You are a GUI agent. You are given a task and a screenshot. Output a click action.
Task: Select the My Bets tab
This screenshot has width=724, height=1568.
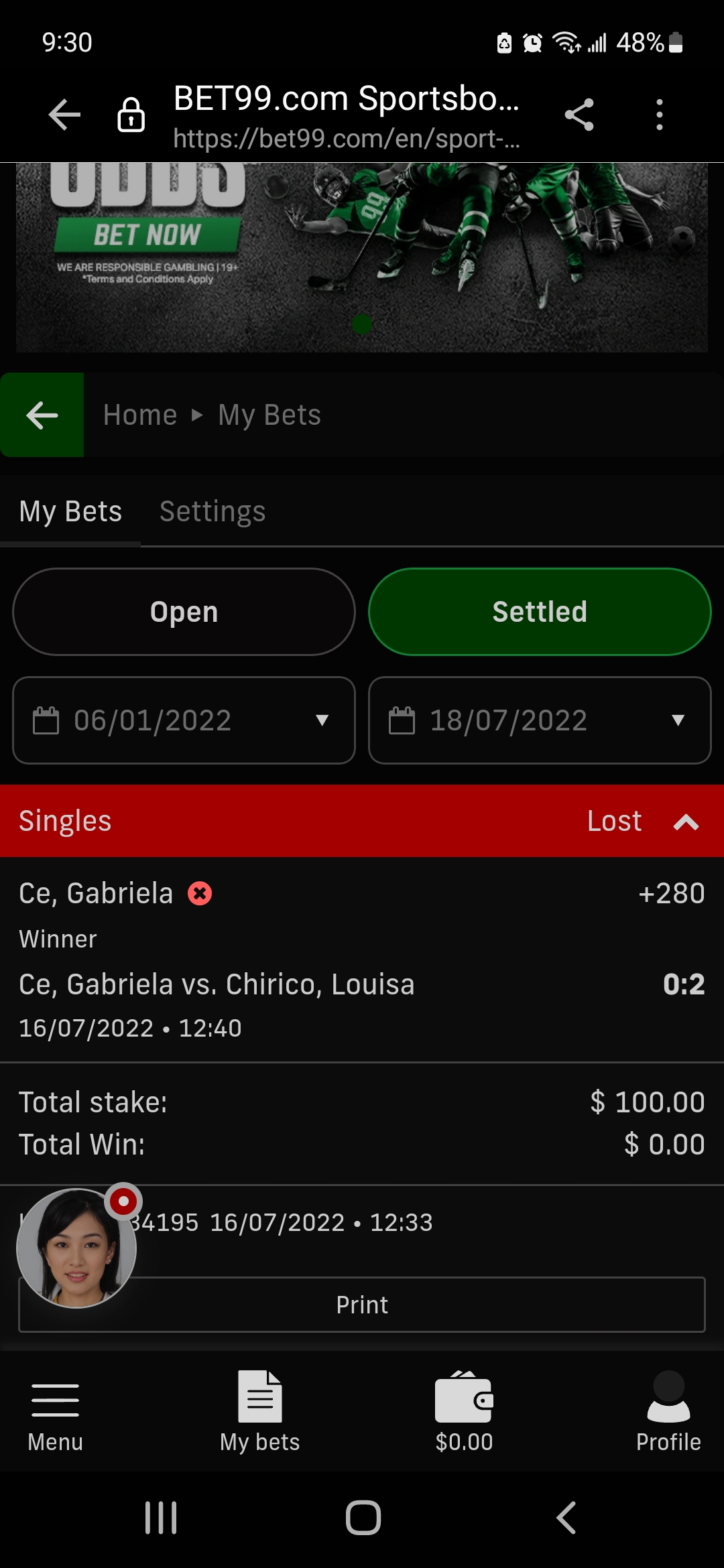(x=69, y=511)
